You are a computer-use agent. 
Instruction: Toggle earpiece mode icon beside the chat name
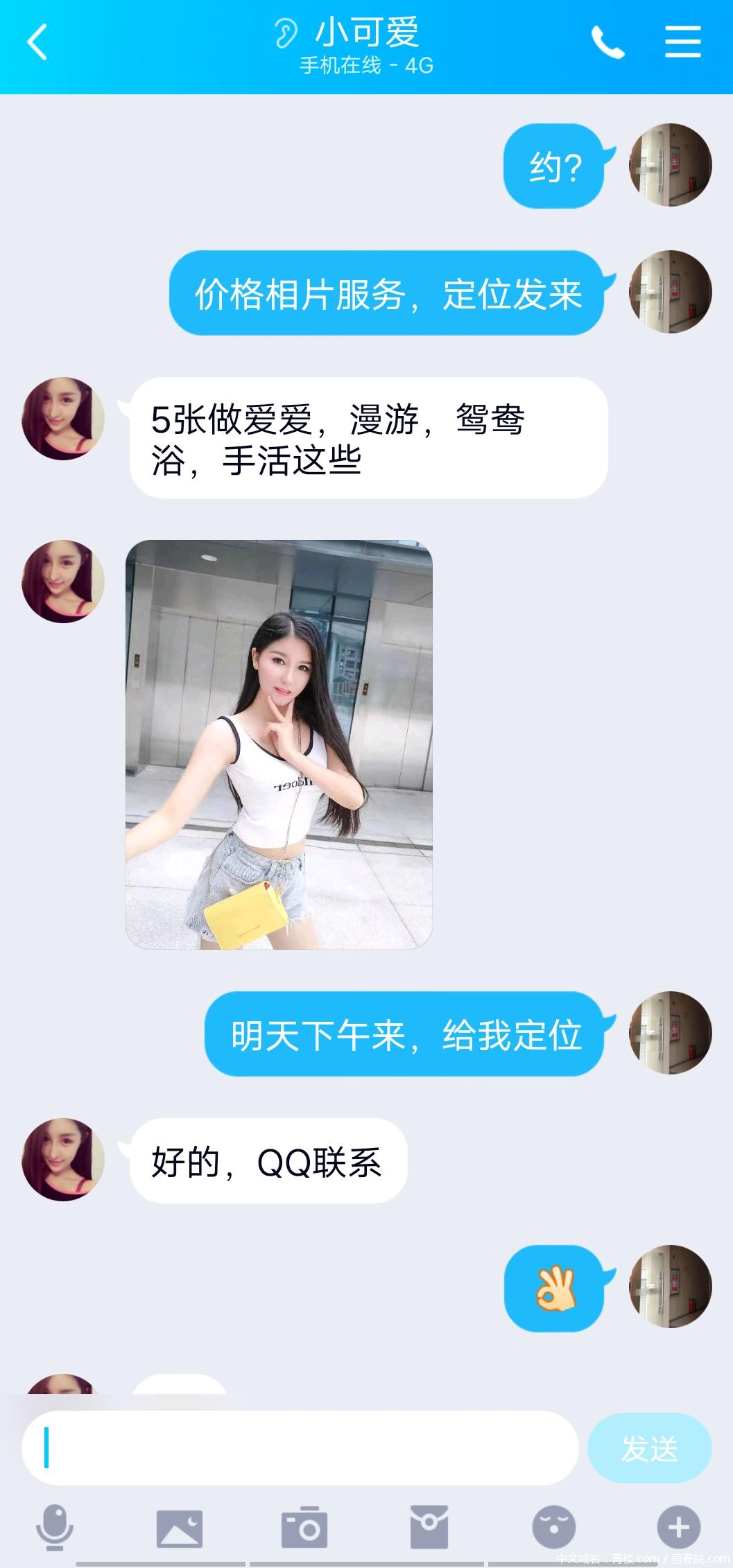pos(285,33)
